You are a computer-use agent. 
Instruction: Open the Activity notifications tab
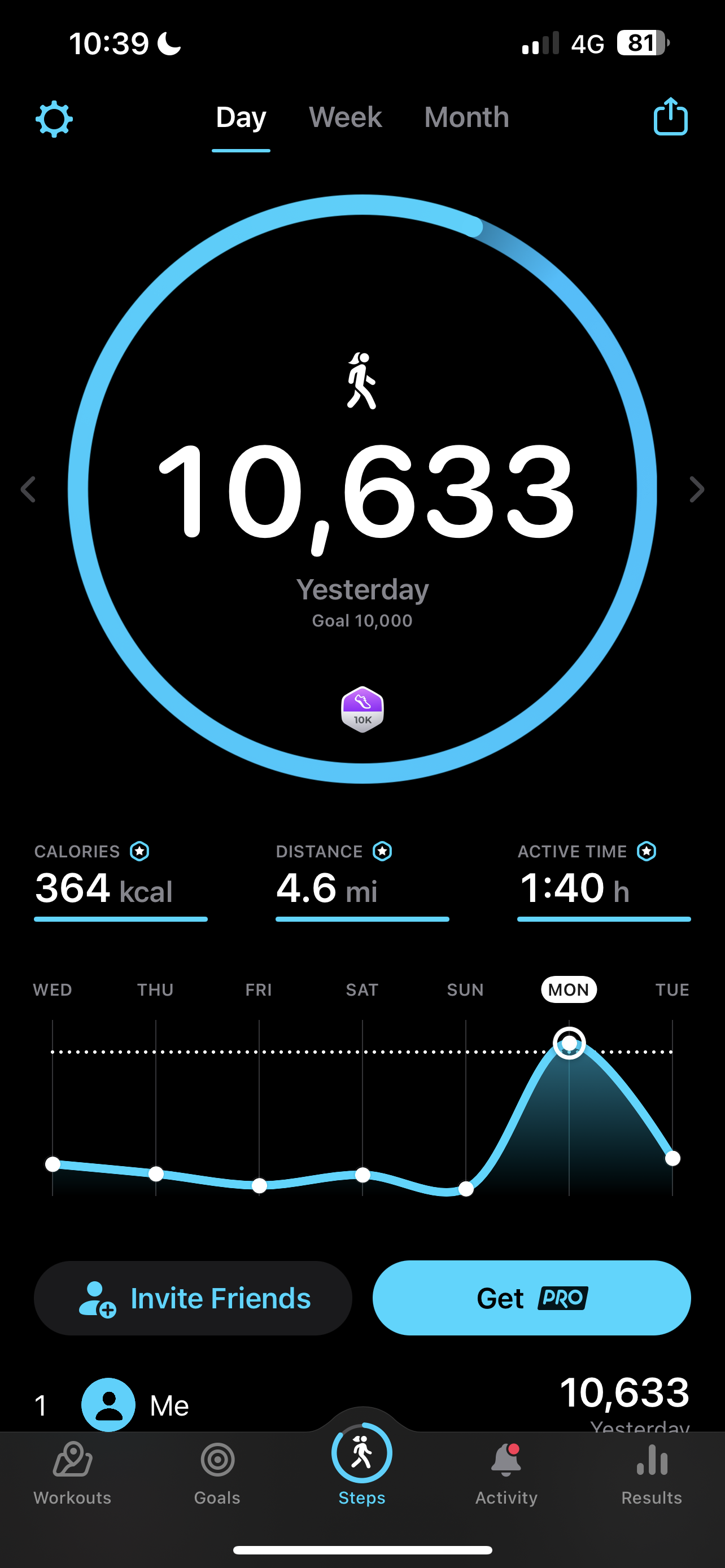[506, 1473]
